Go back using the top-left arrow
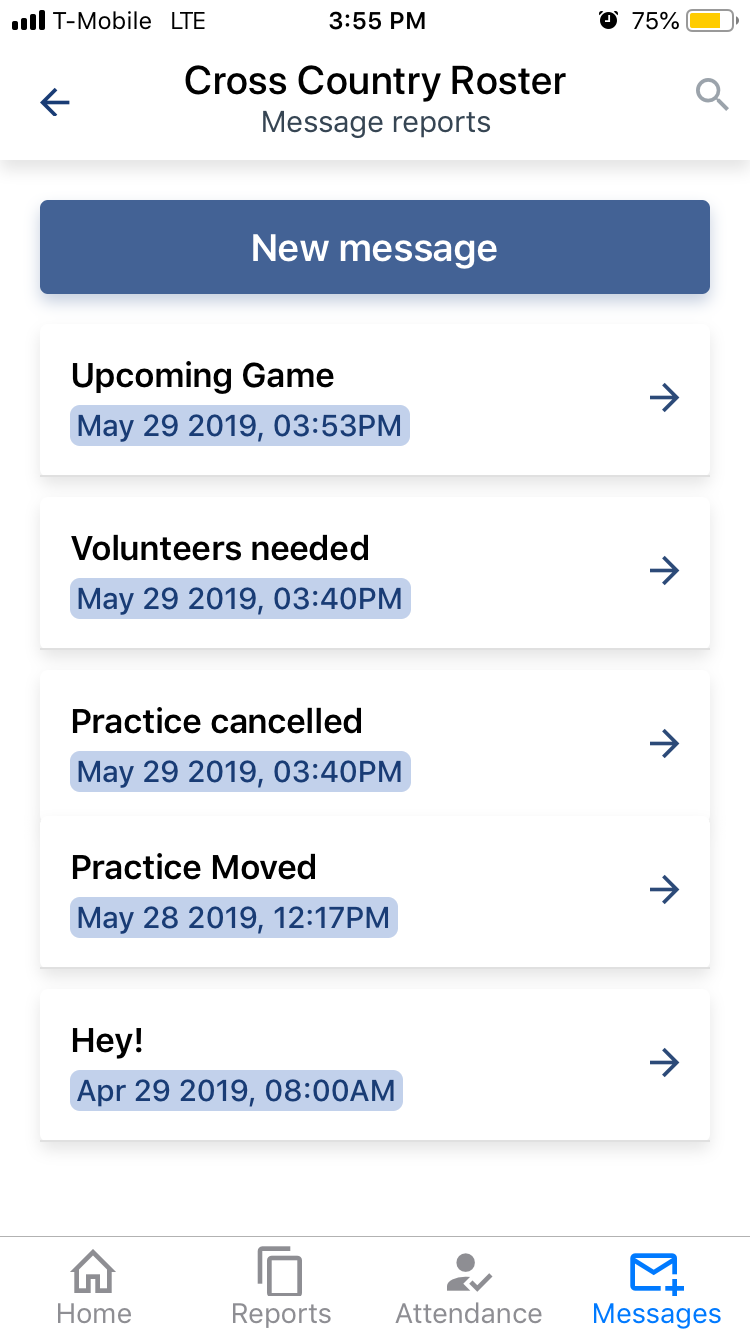This screenshot has height=1334, width=750. pyautogui.click(x=55, y=102)
